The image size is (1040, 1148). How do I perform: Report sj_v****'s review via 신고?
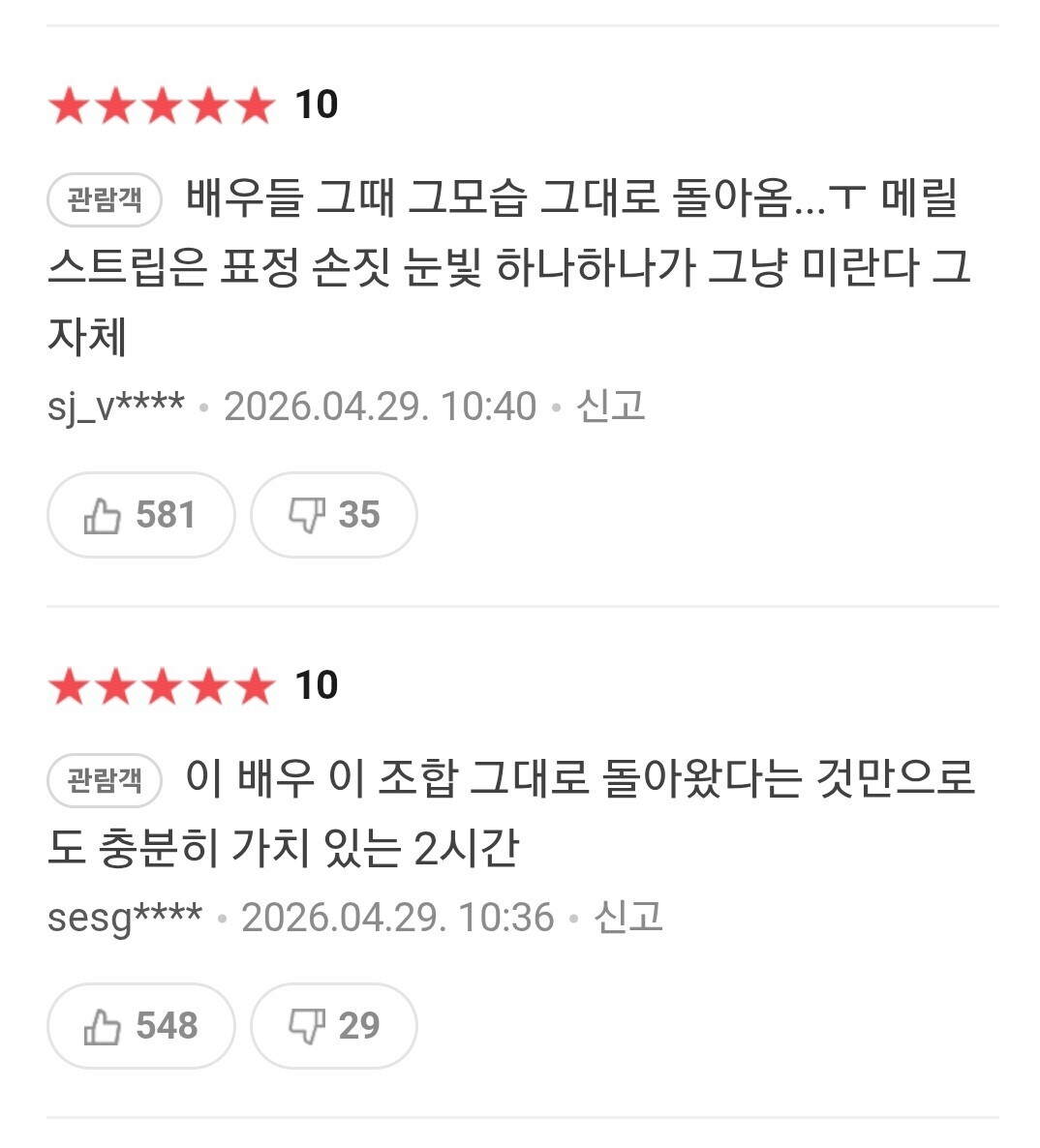tap(610, 406)
